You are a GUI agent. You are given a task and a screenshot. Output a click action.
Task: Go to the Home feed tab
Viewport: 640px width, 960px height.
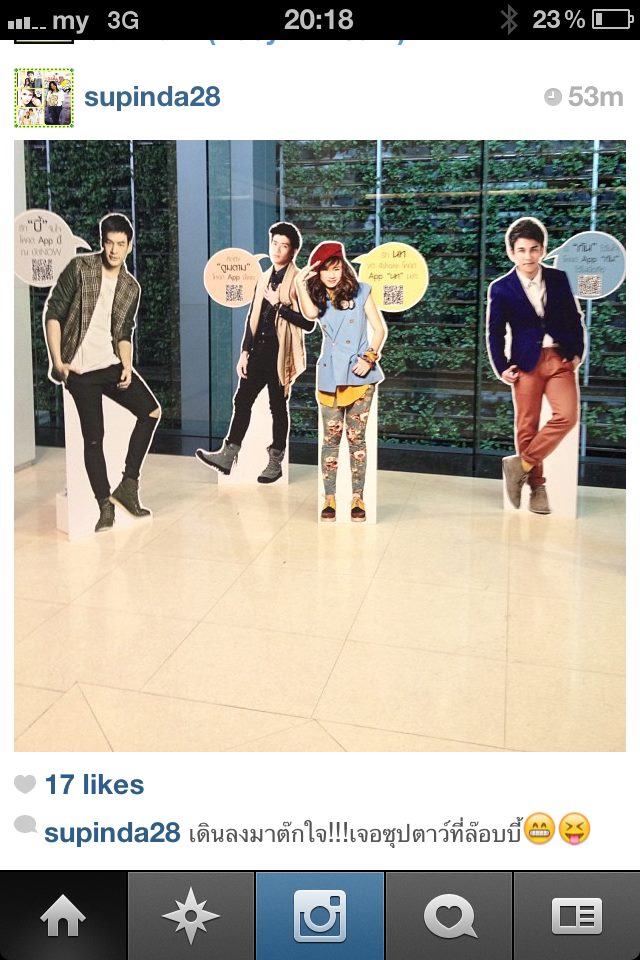63,916
